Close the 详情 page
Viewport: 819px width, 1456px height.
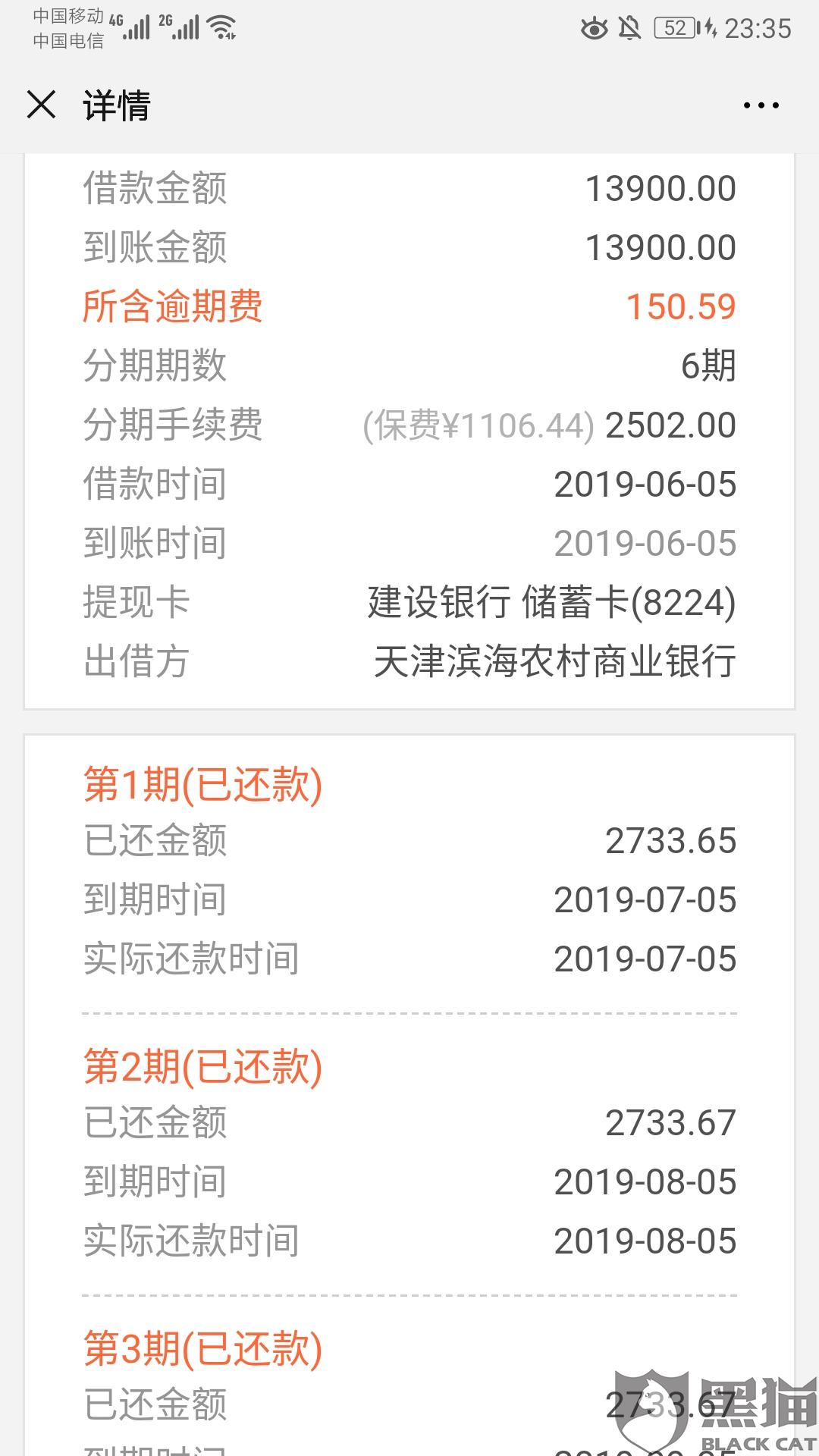[42, 105]
